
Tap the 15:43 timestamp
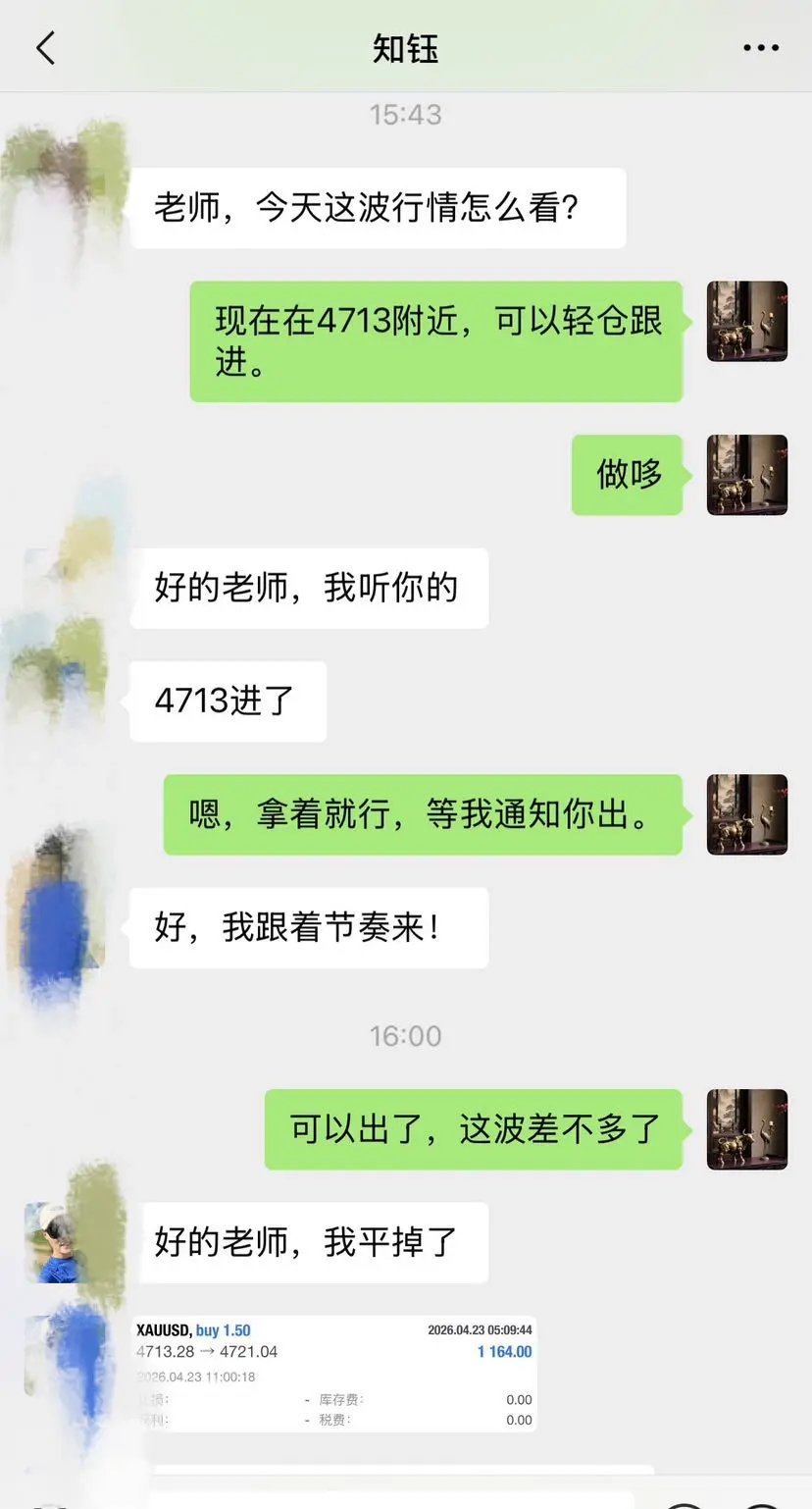[x=406, y=113]
